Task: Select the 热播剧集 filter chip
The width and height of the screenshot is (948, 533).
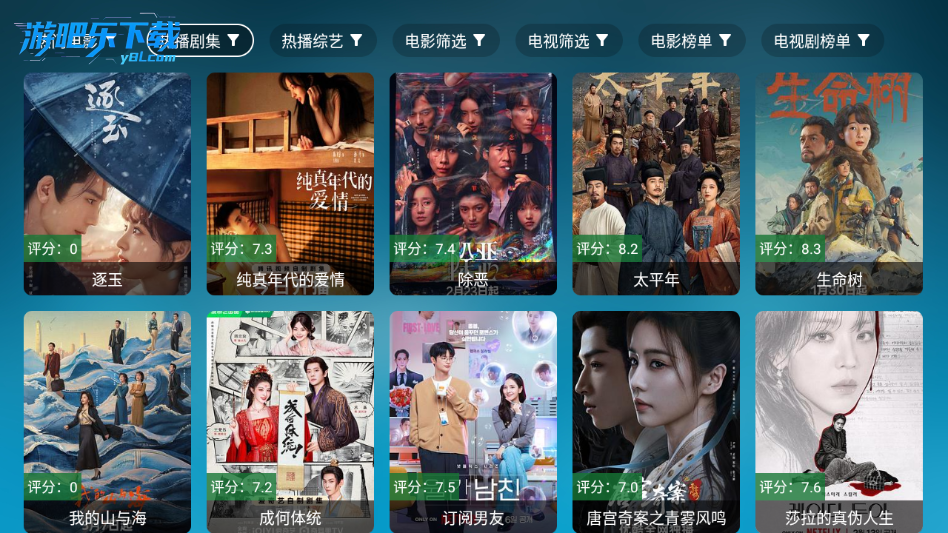Action: coord(200,41)
